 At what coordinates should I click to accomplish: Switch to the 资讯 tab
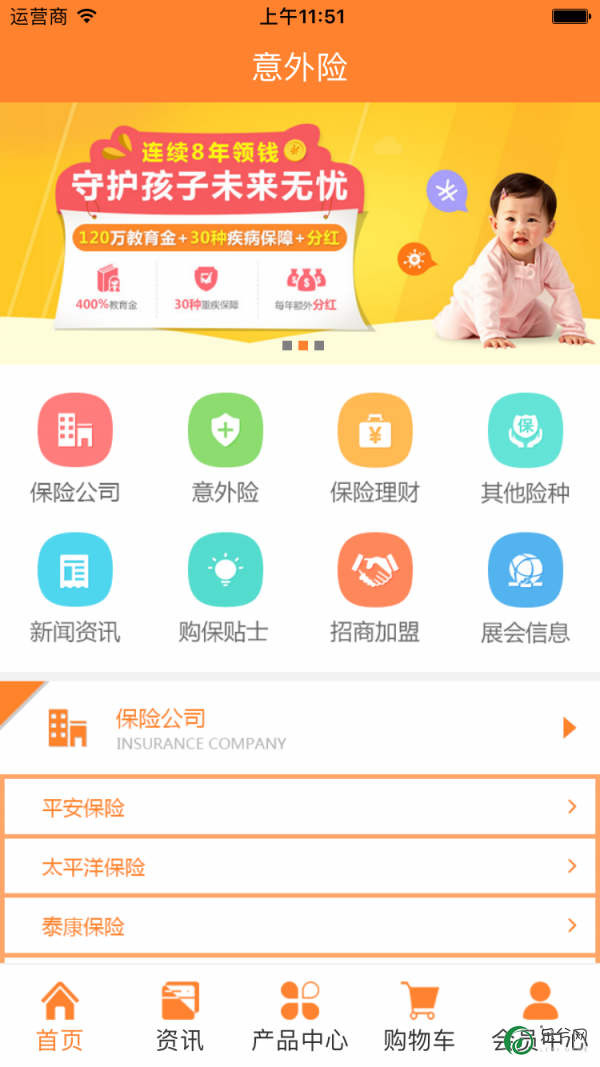pos(180,1015)
